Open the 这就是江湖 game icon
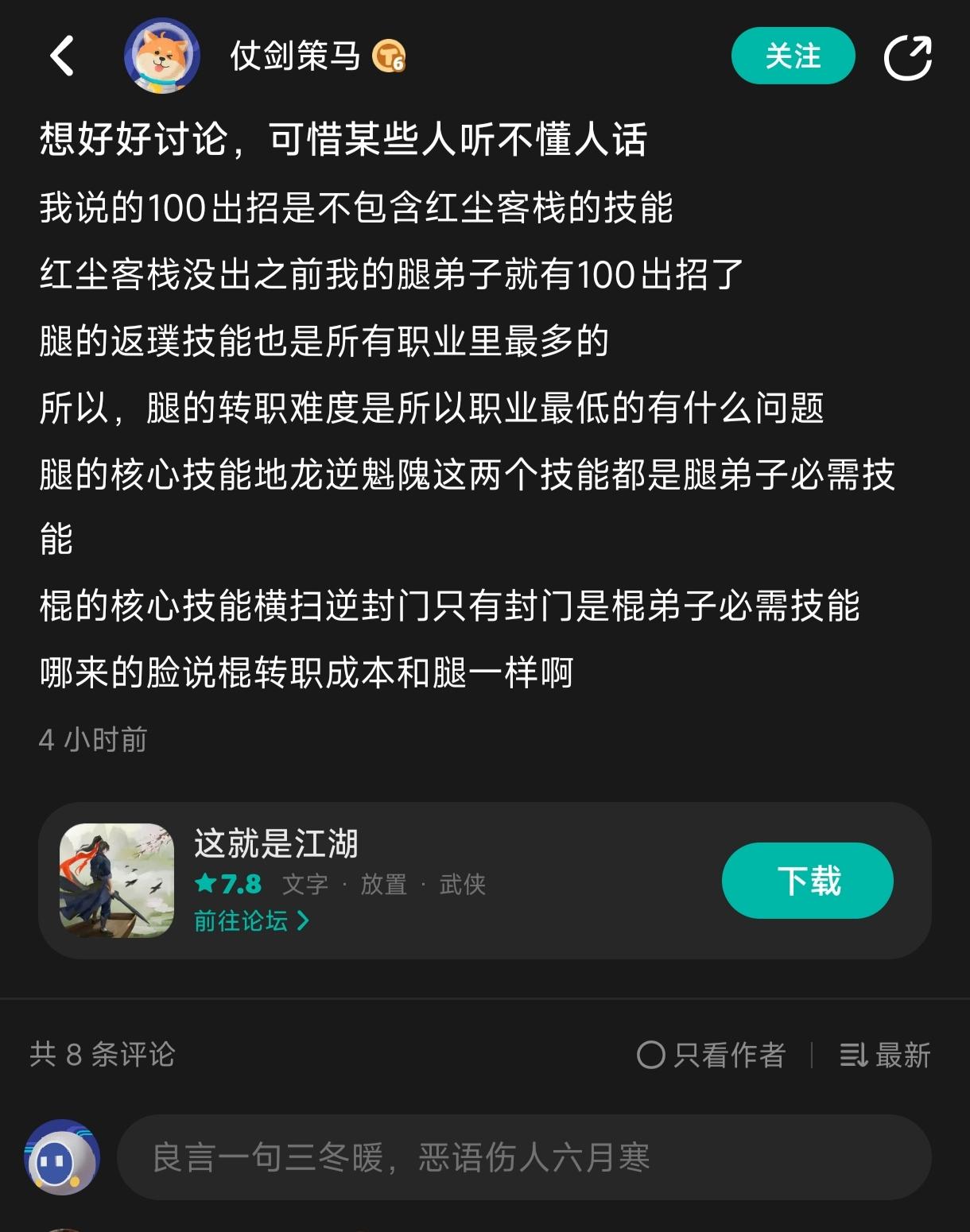 tap(111, 880)
